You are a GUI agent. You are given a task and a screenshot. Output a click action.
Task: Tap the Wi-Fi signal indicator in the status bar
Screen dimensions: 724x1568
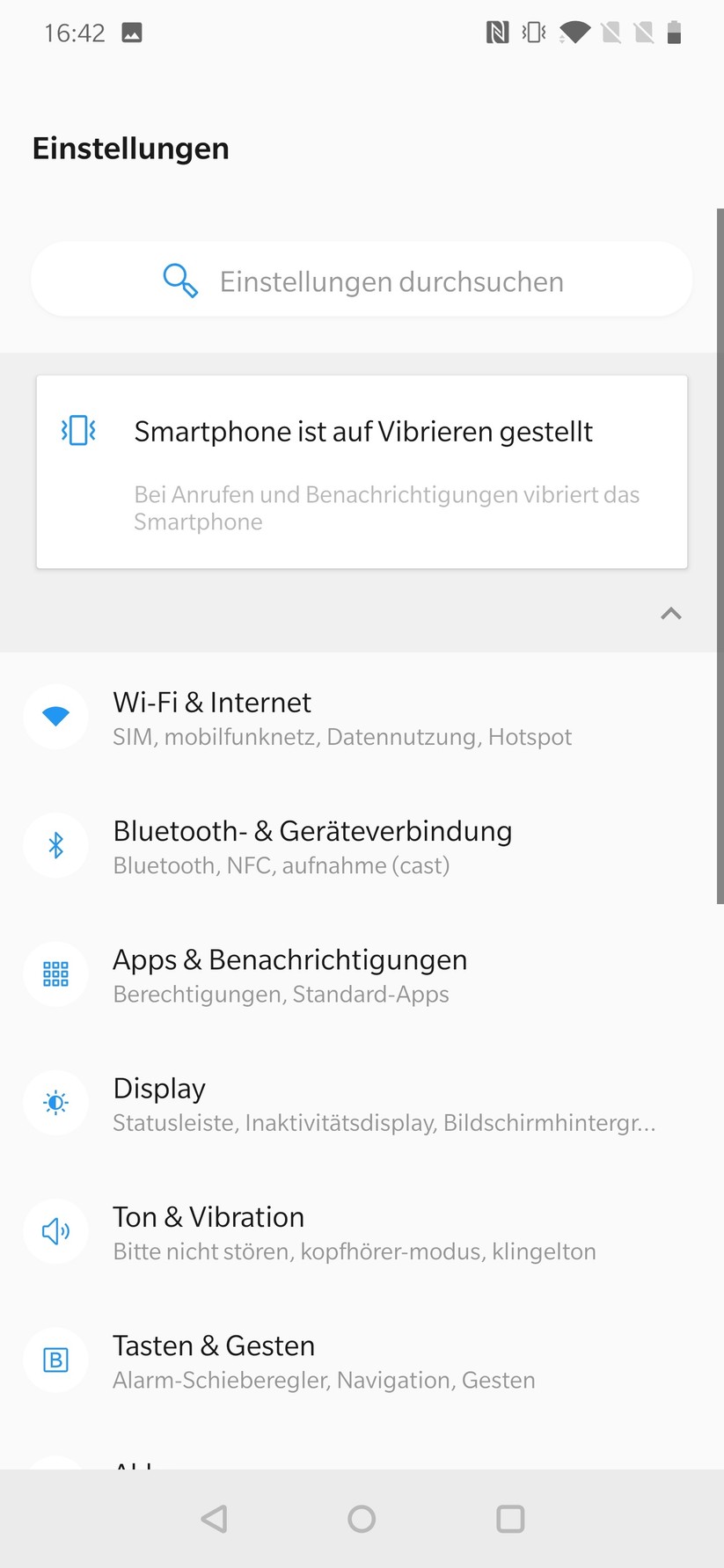tap(573, 32)
